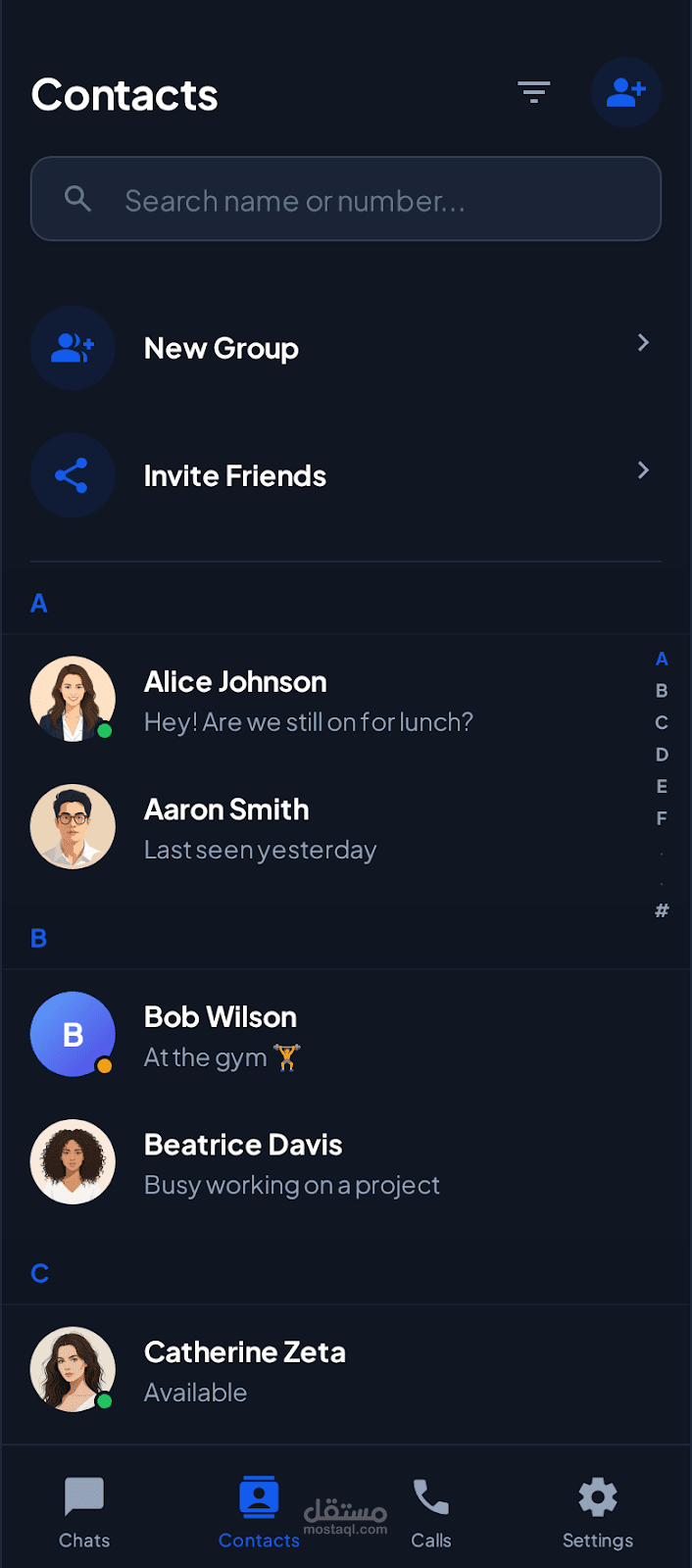Create a New Group
This screenshot has width=692, height=1568.
[x=345, y=348]
